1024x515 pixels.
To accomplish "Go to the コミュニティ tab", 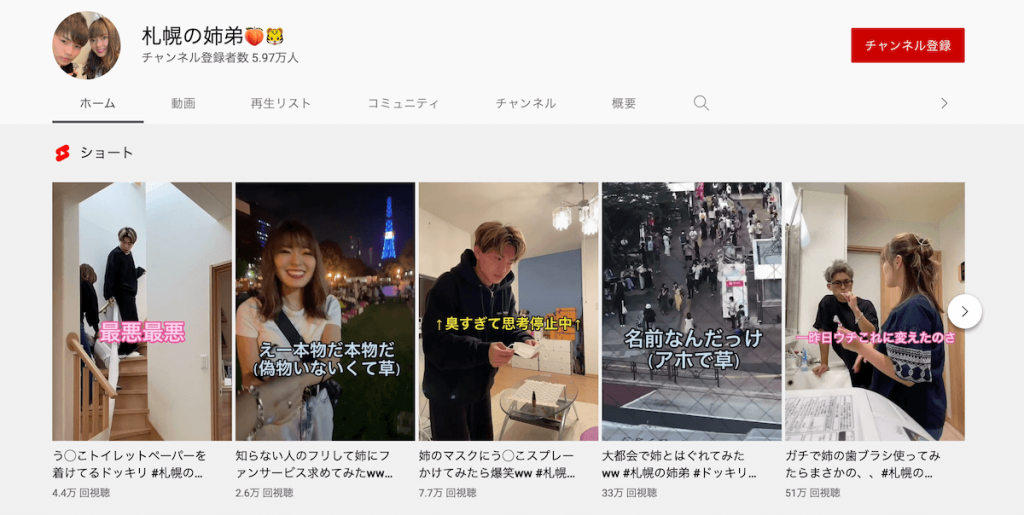I will pyautogui.click(x=403, y=103).
